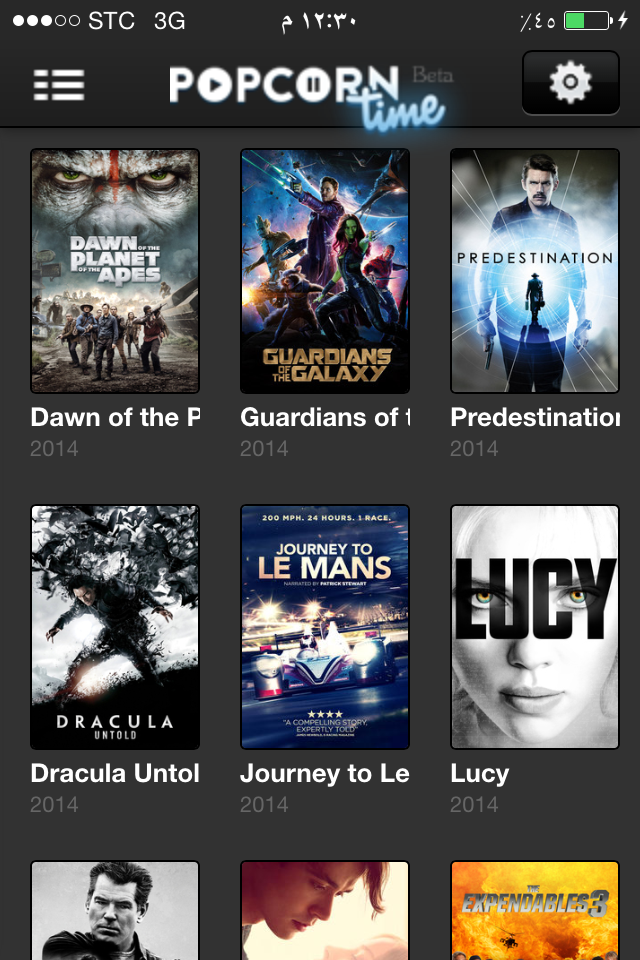Choose Journey to Le Mans
Image resolution: width=640 pixels, height=960 pixels.
[x=325, y=627]
